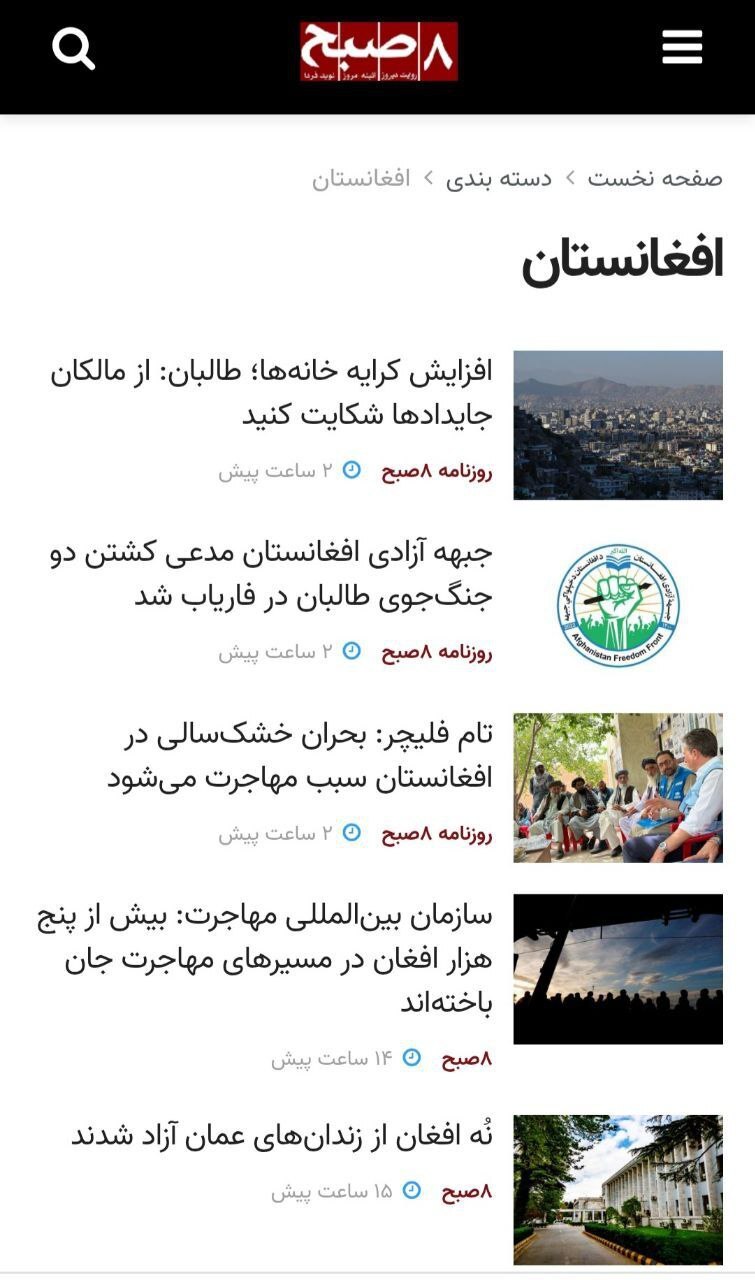Read the تام فلیچر drought crisis article

coord(300,755)
